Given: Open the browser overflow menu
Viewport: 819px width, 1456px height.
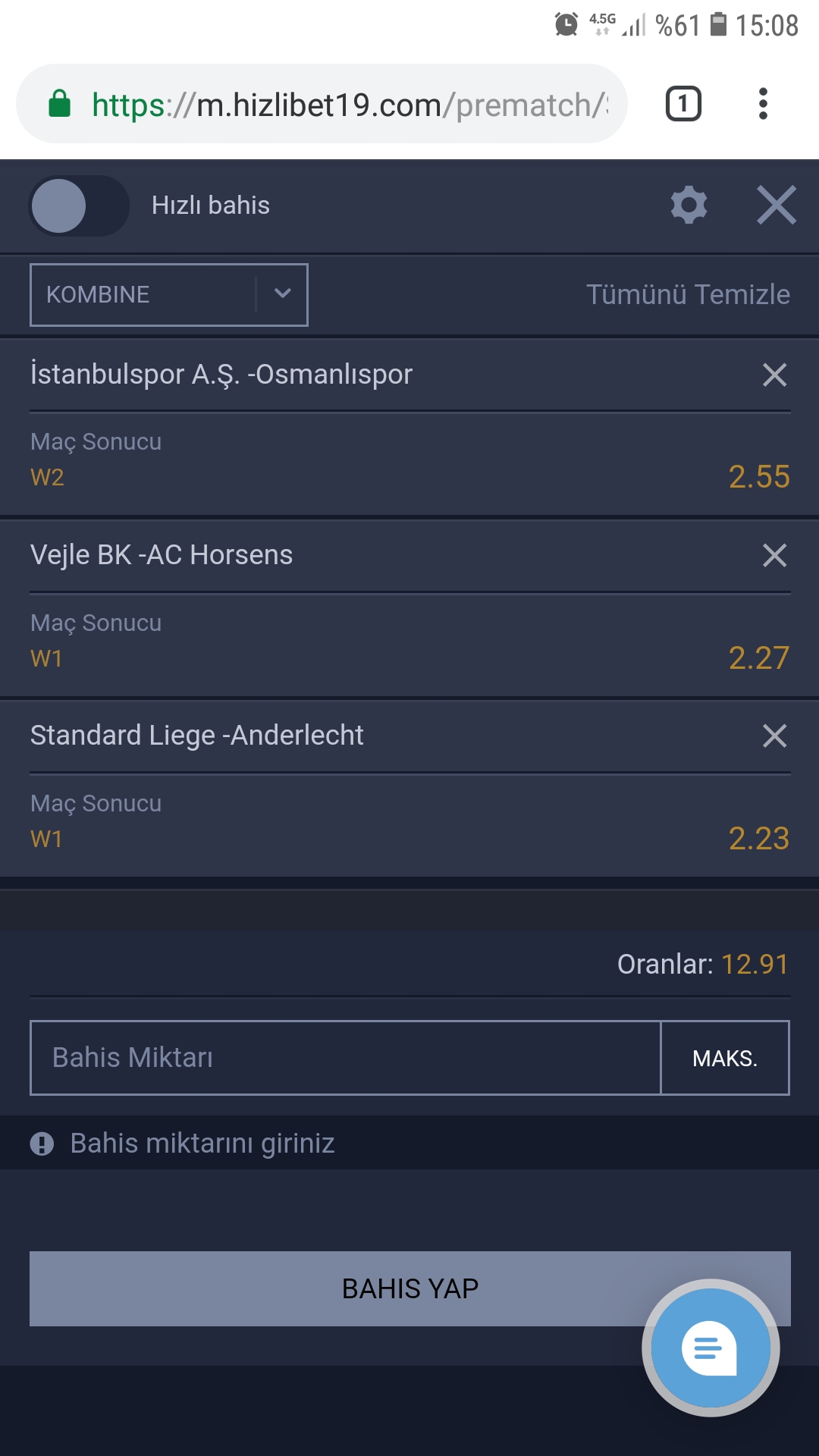Looking at the screenshot, I should 763,104.
